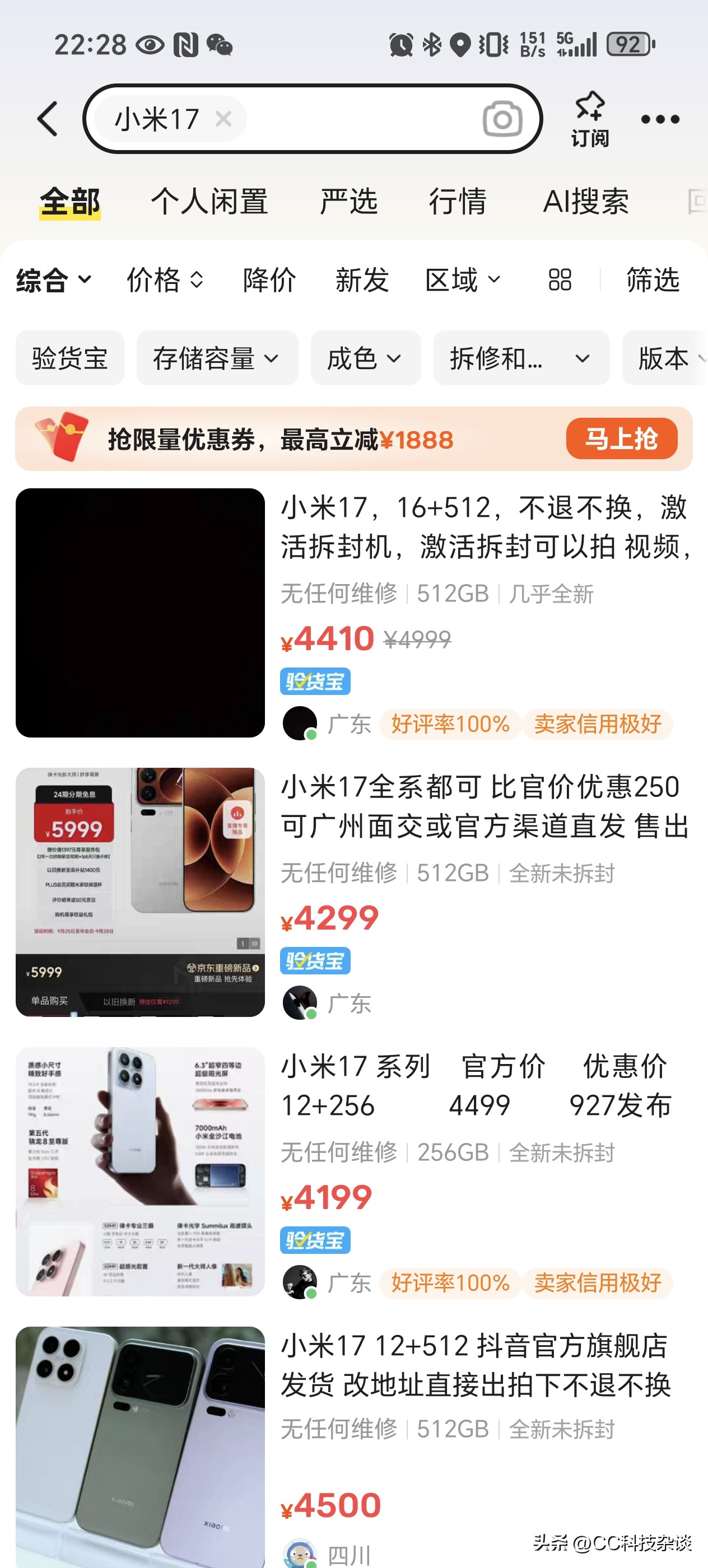Enable the 验货宝 filter chip
Image resolution: width=708 pixels, height=1568 pixels.
69,358
